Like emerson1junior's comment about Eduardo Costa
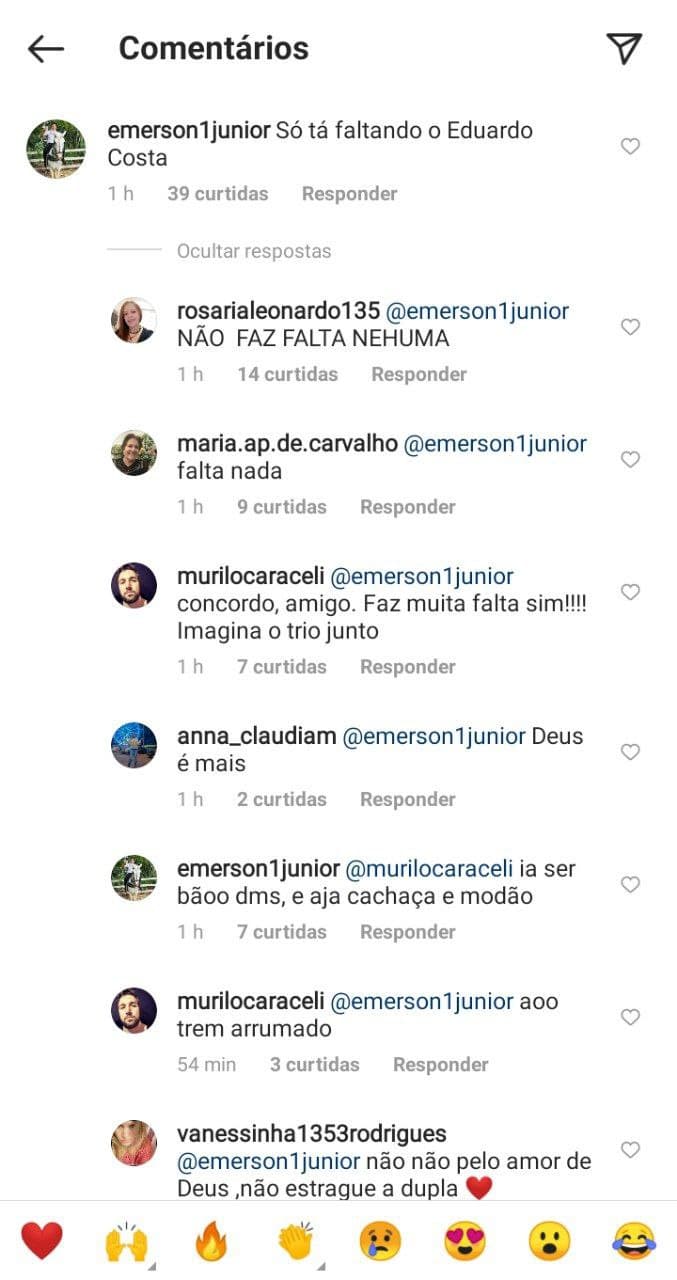Viewport: 677px width, 1280px height. point(630,146)
